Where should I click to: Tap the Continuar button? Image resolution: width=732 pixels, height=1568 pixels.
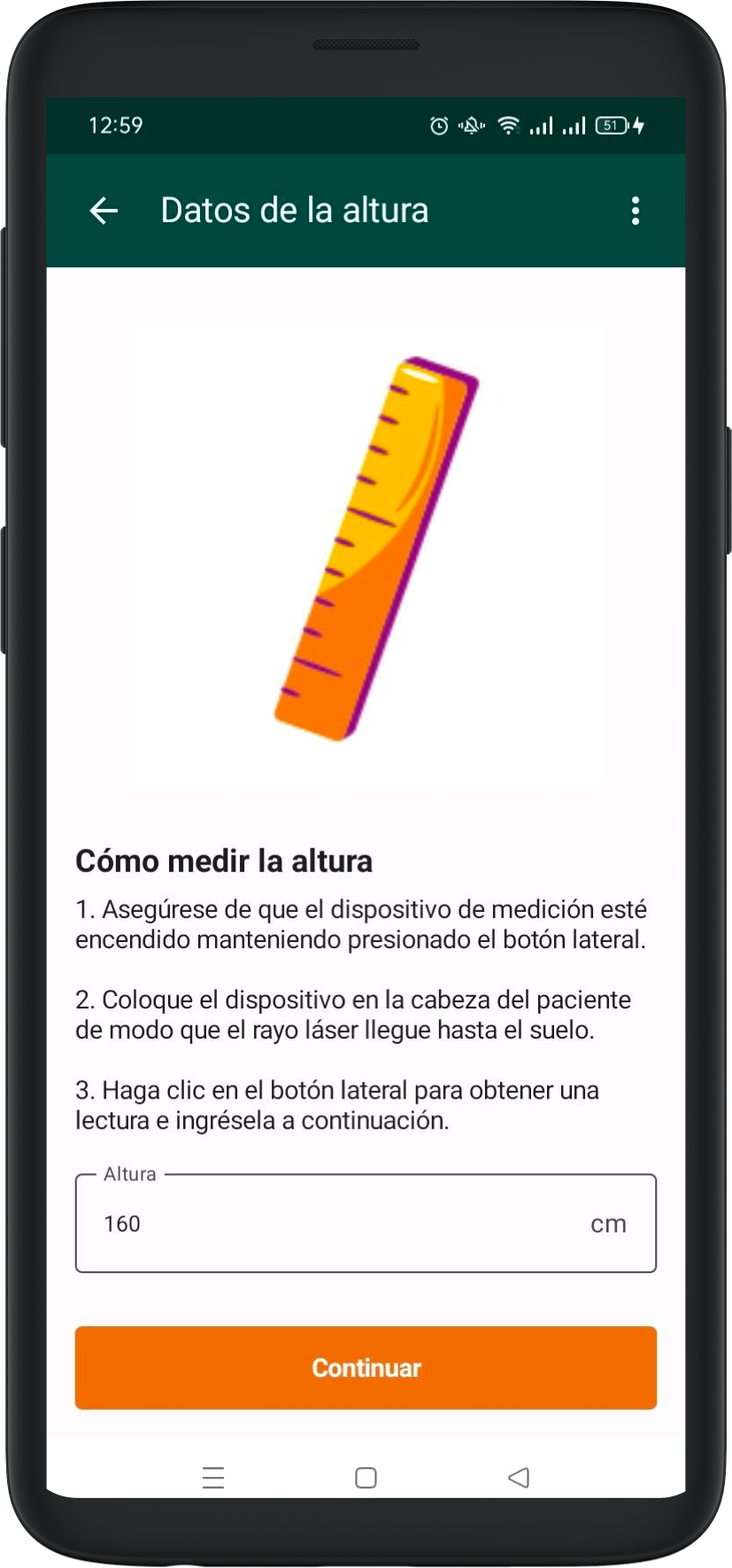(366, 1368)
